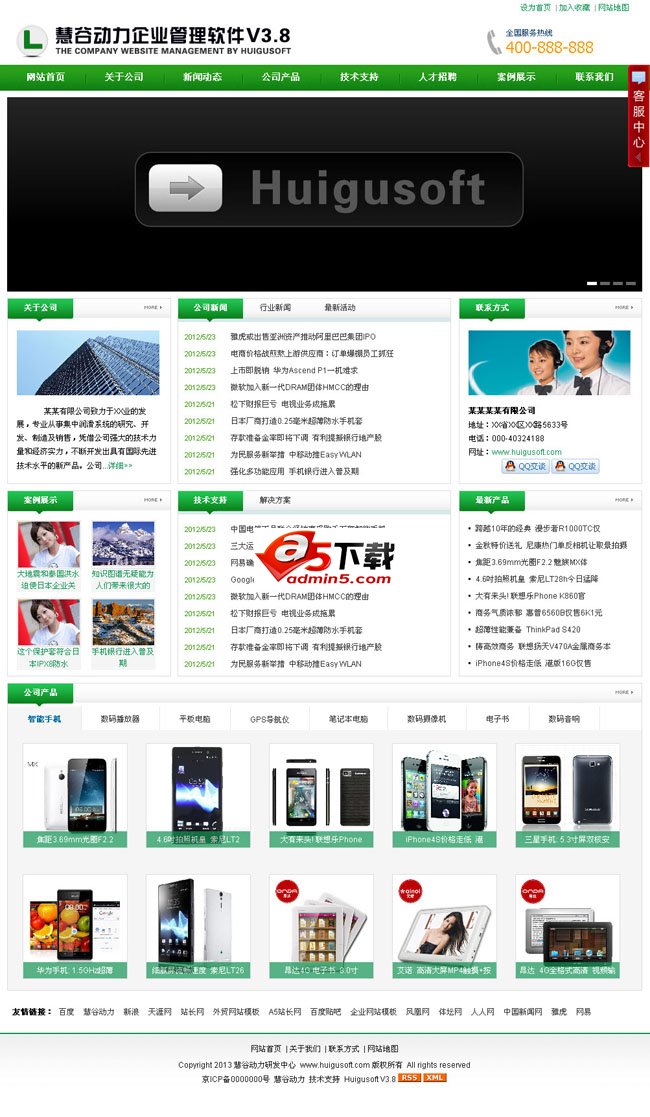Screen dimensions: 650x1117
Task: Tap 设为首页 link at the top
Action: 535,7
